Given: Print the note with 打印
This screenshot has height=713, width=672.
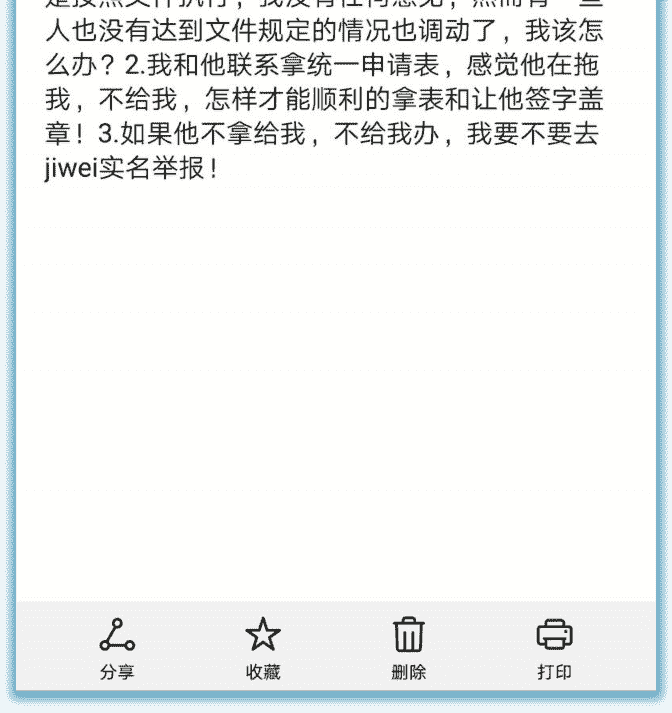Looking at the screenshot, I should click(x=554, y=646).
